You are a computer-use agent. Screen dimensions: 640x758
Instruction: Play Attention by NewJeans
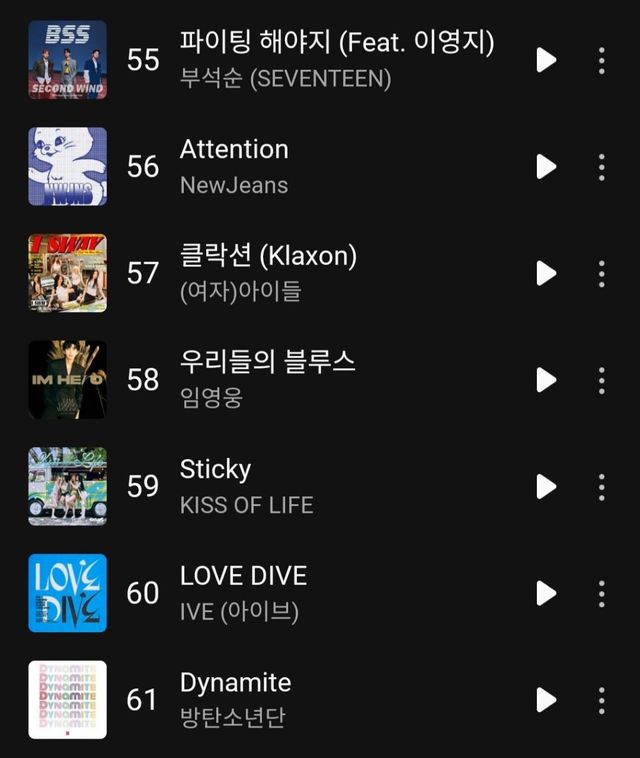pos(546,167)
